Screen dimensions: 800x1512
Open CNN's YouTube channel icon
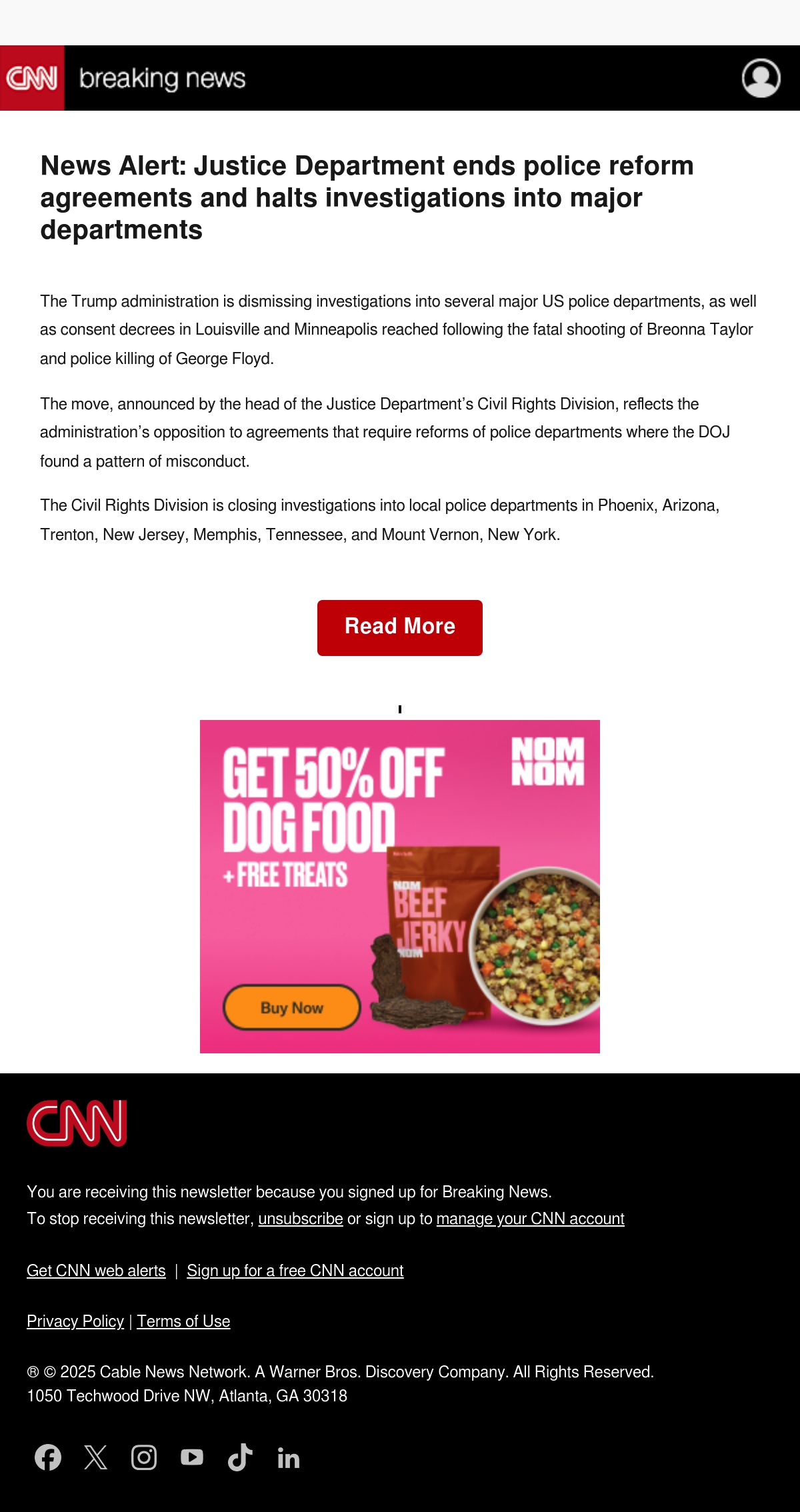pos(192,1457)
